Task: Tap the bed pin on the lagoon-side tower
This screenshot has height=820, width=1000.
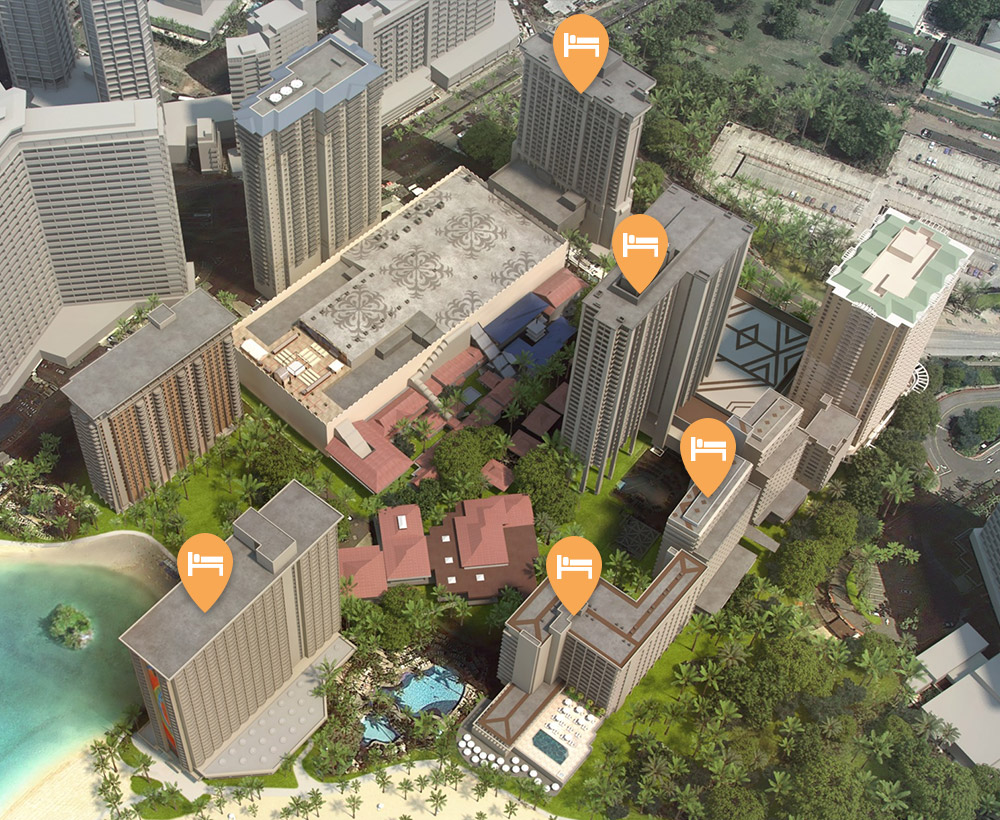Action: pyautogui.click(x=205, y=566)
